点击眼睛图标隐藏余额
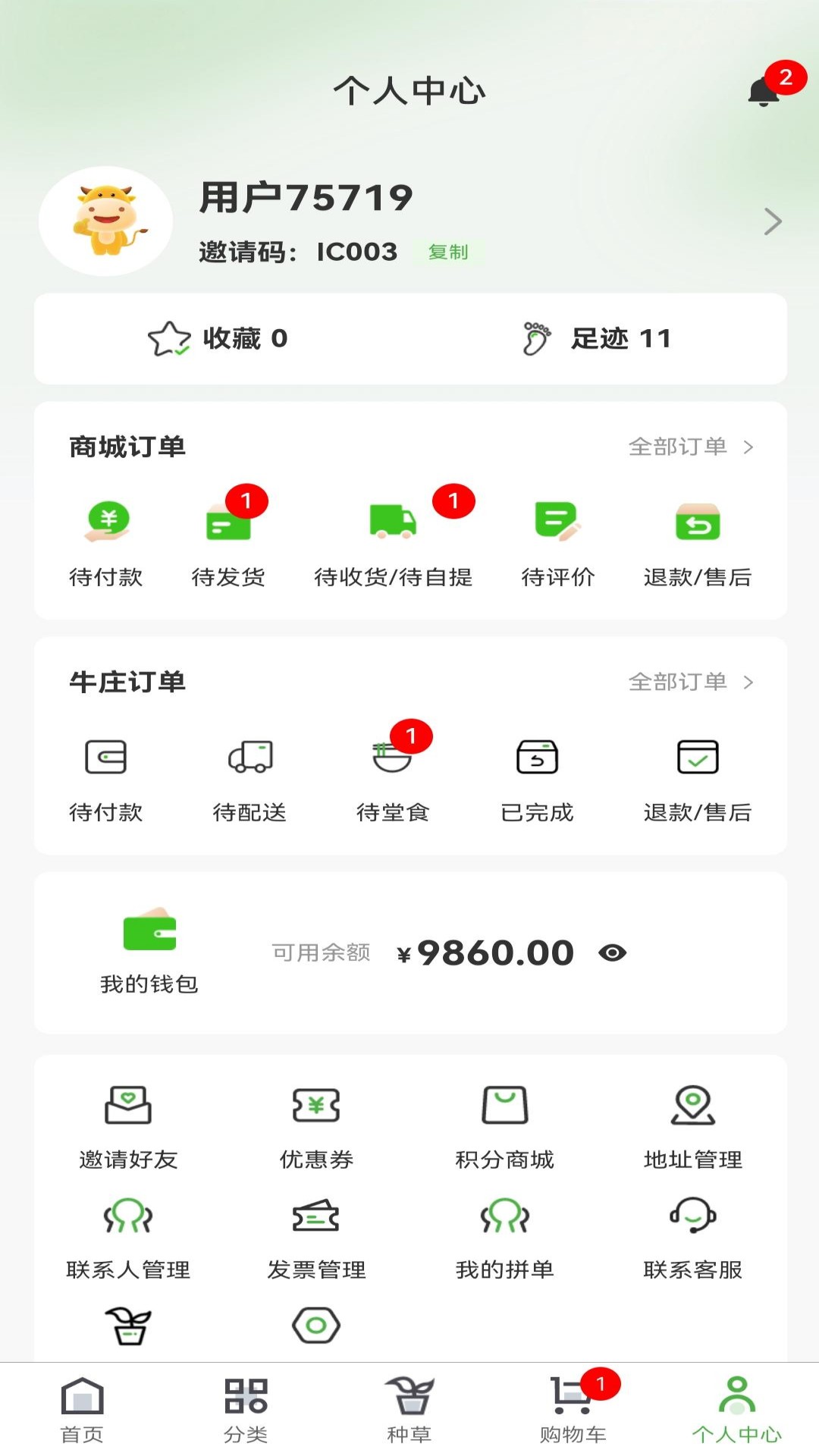819x1456 pixels. (x=614, y=954)
